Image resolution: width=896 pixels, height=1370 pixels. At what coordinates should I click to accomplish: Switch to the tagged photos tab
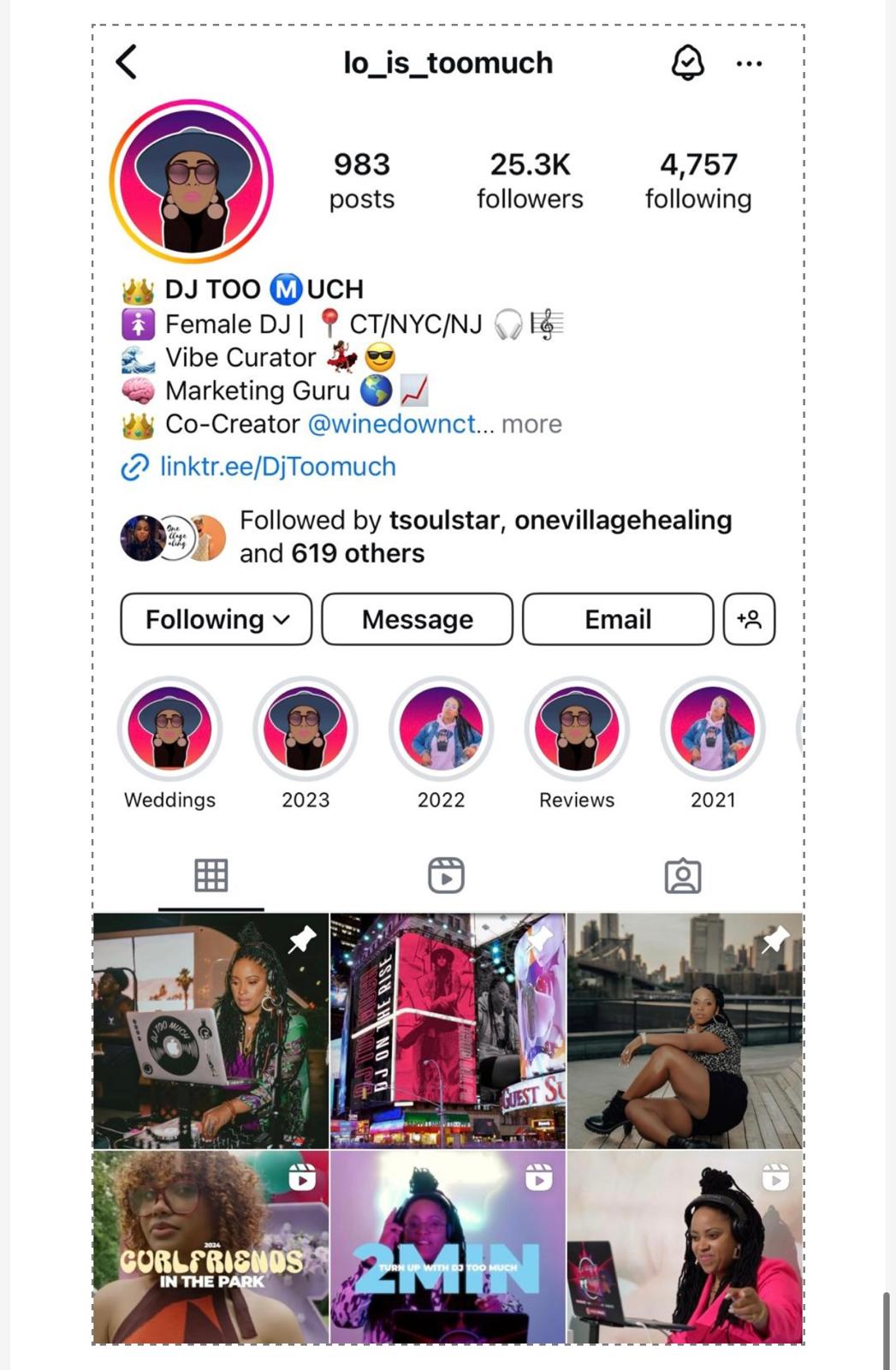pyautogui.click(x=682, y=876)
